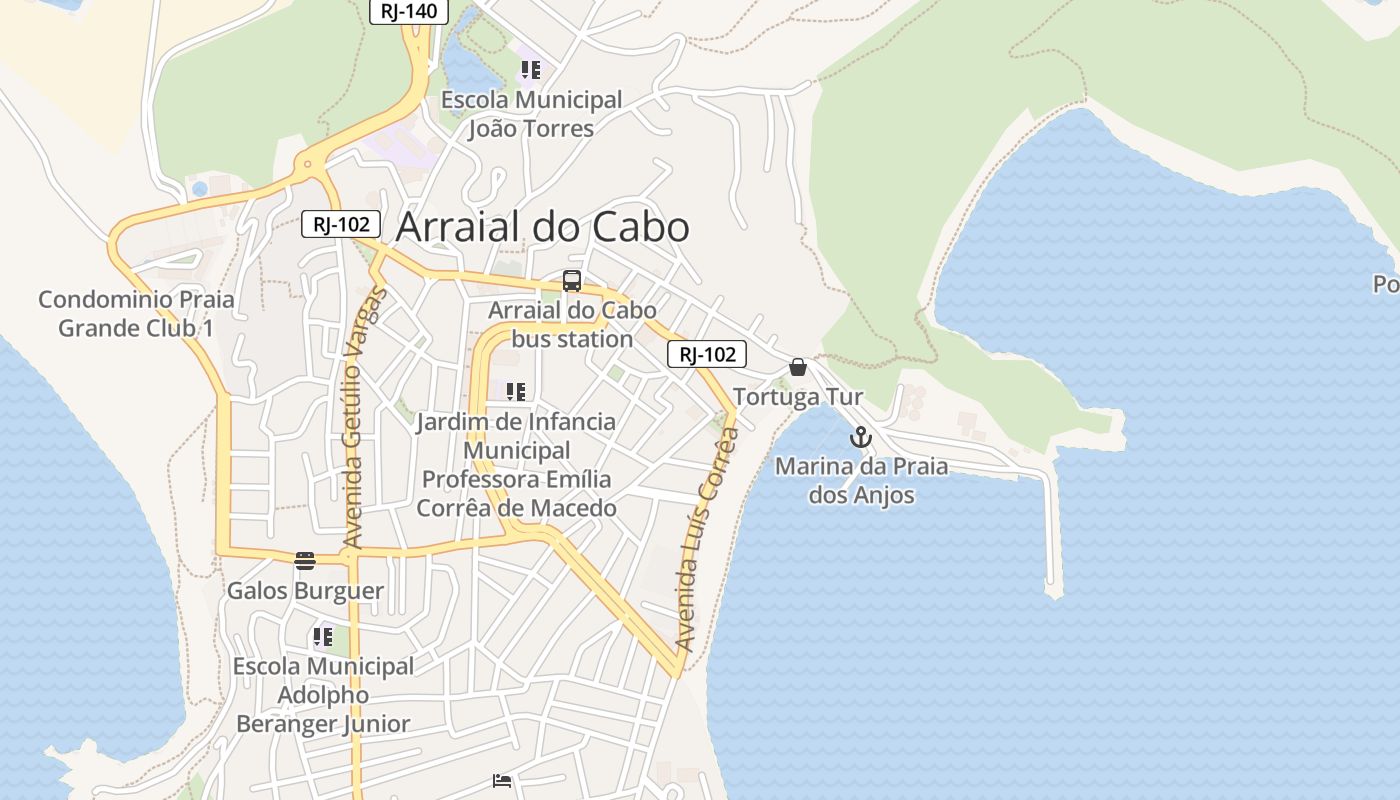
Task: Select the Escola Municipal Adolpho Beranger Junior marker
Action: (x=322, y=636)
